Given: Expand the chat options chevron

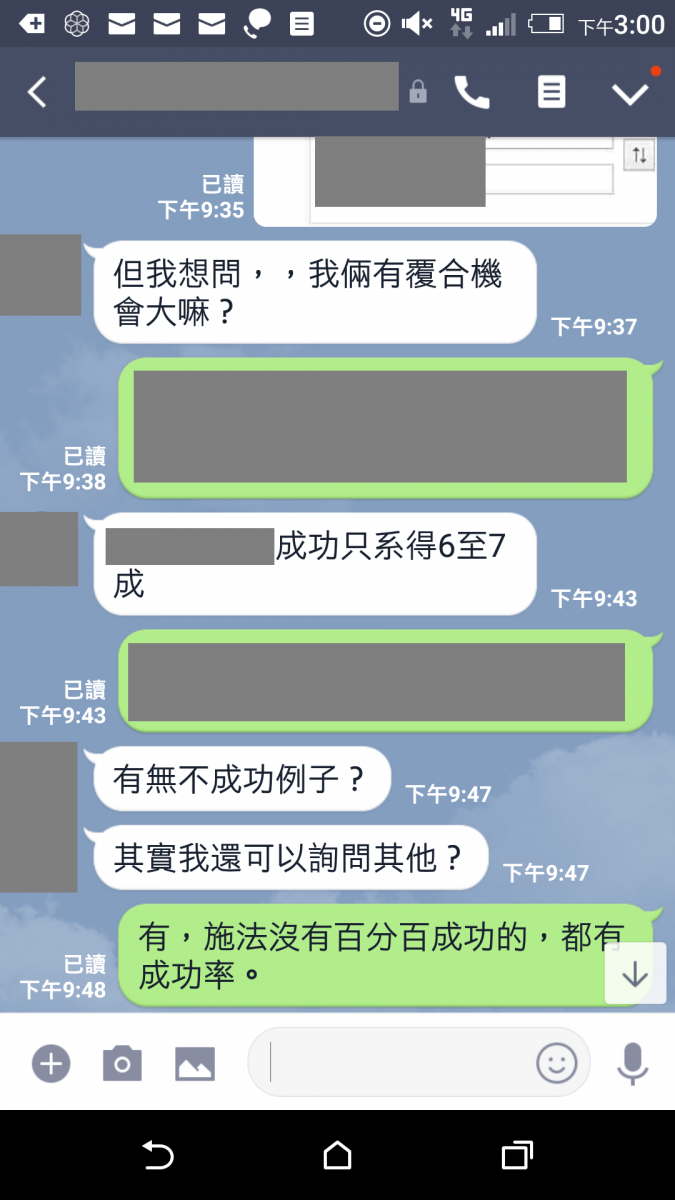Looking at the screenshot, I should tap(630, 93).
